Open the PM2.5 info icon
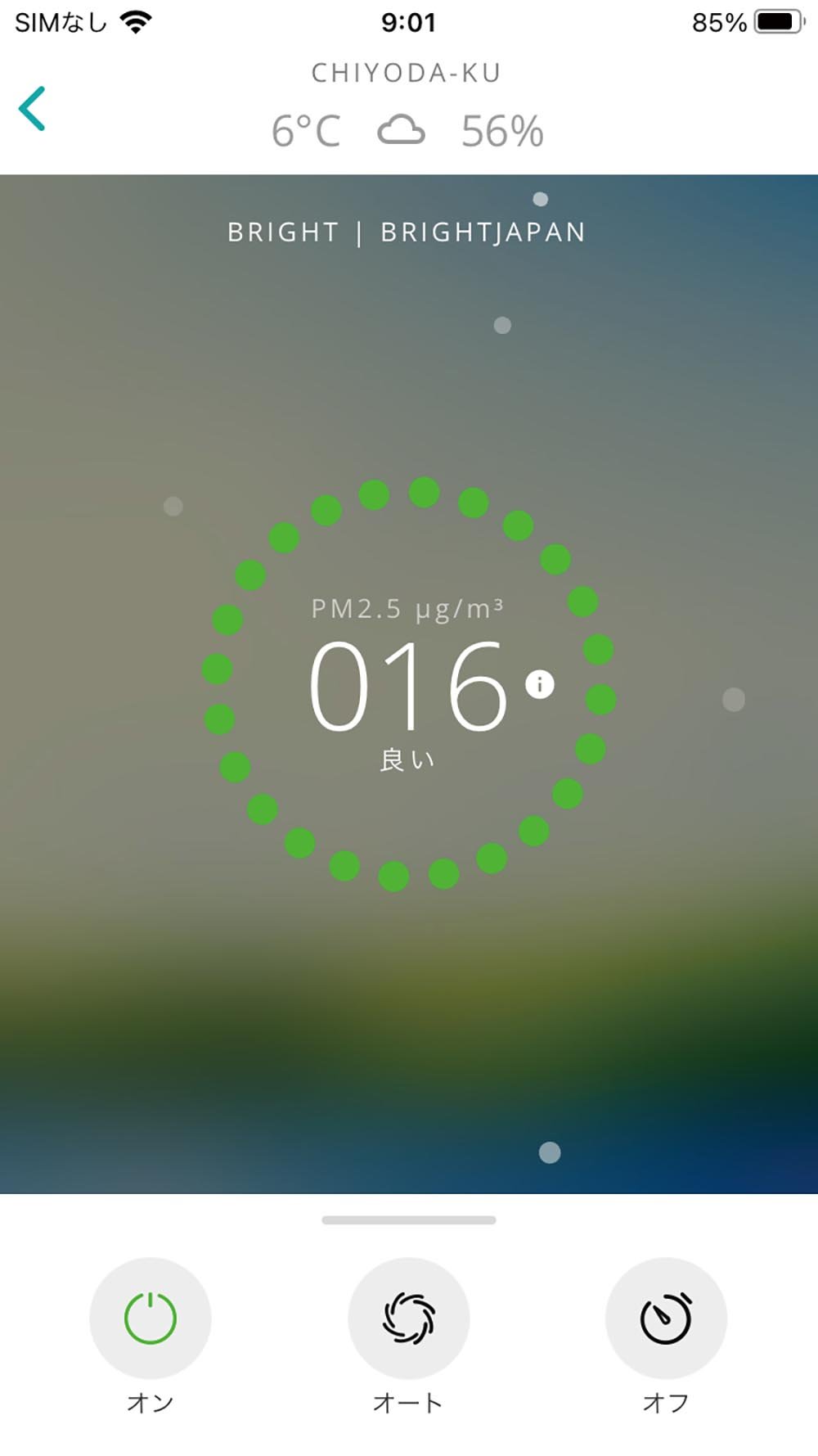818x1456 pixels. [540, 684]
